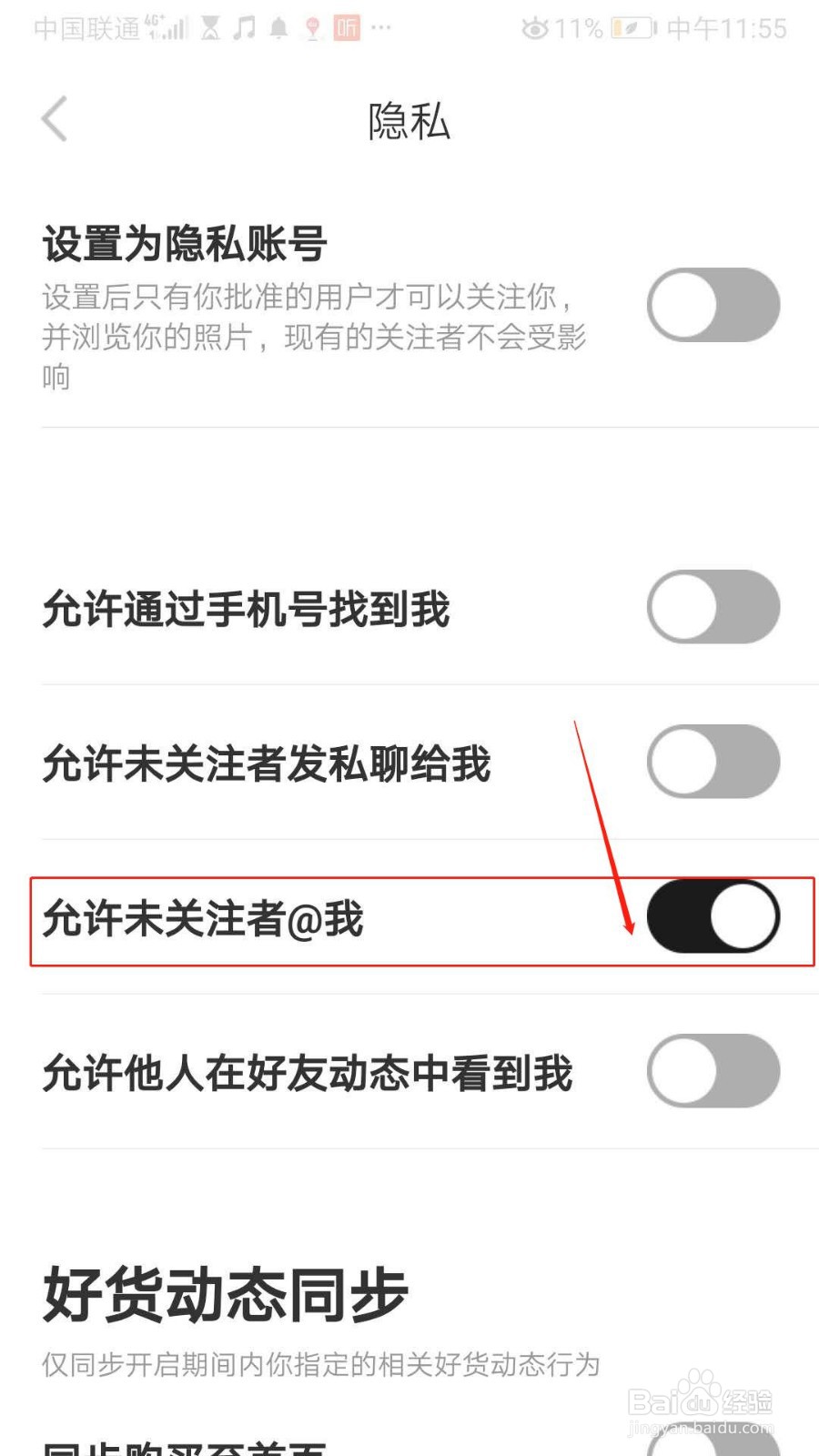819x1456 pixels.
Task: Click the location pin status bar icon
Action: [x=312, y=30]
